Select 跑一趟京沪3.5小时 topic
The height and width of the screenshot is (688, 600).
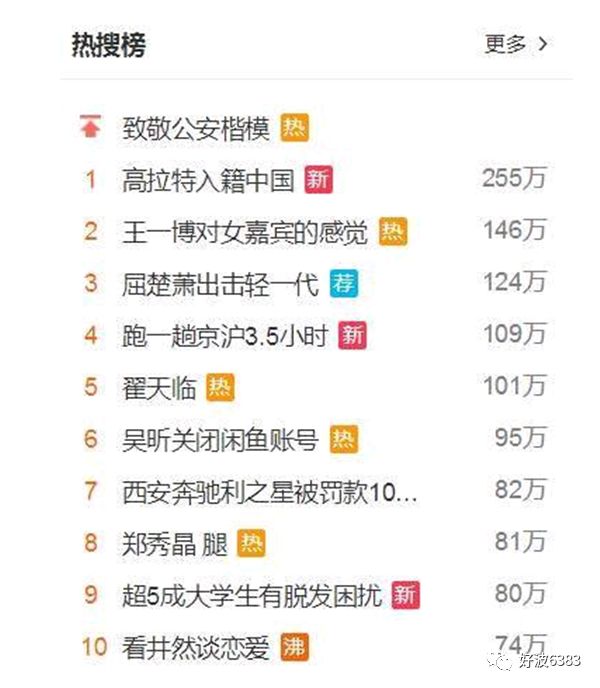[x=225, y=336]
